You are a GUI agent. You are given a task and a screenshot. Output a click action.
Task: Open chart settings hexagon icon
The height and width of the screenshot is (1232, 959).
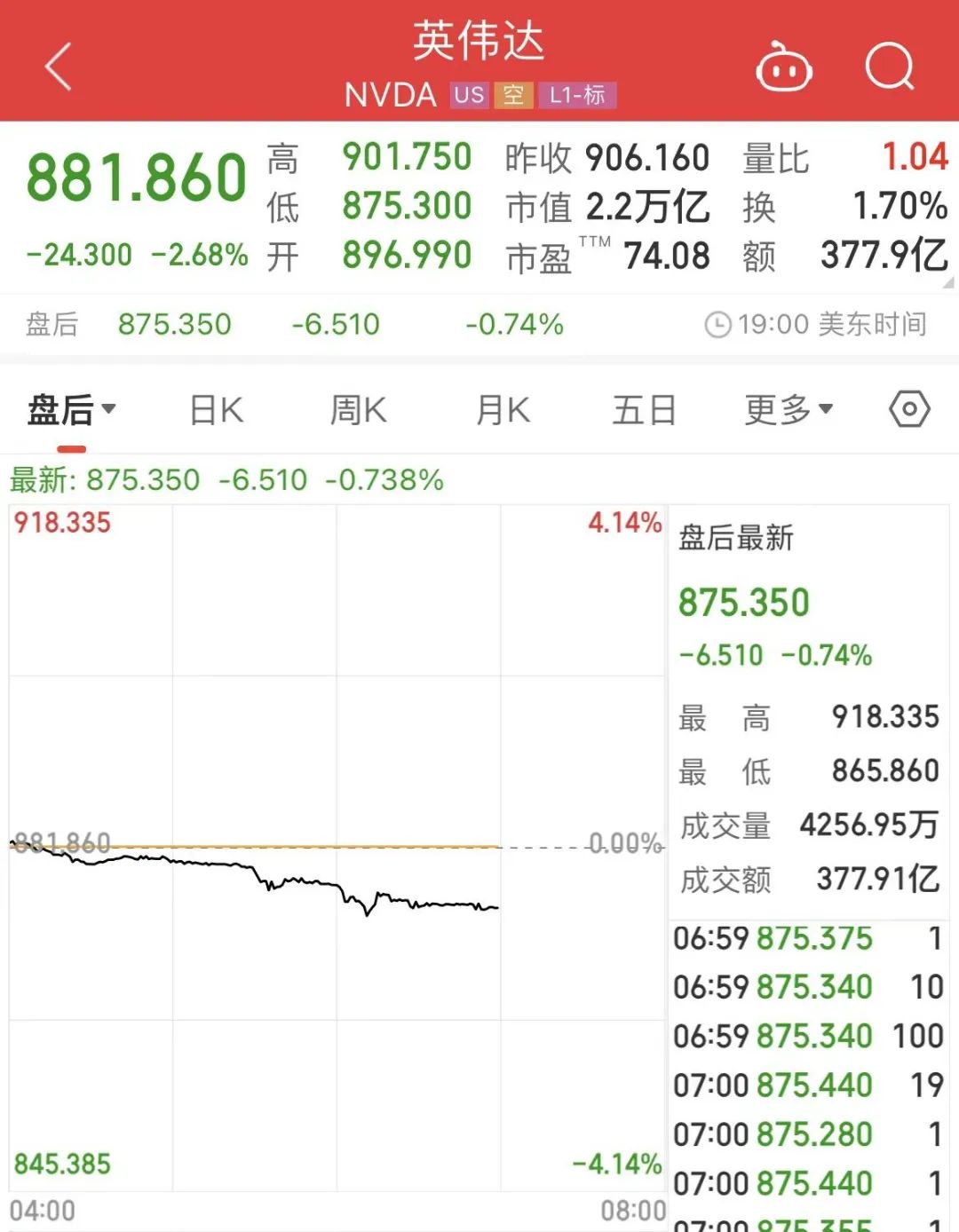[x=909, y=409]
